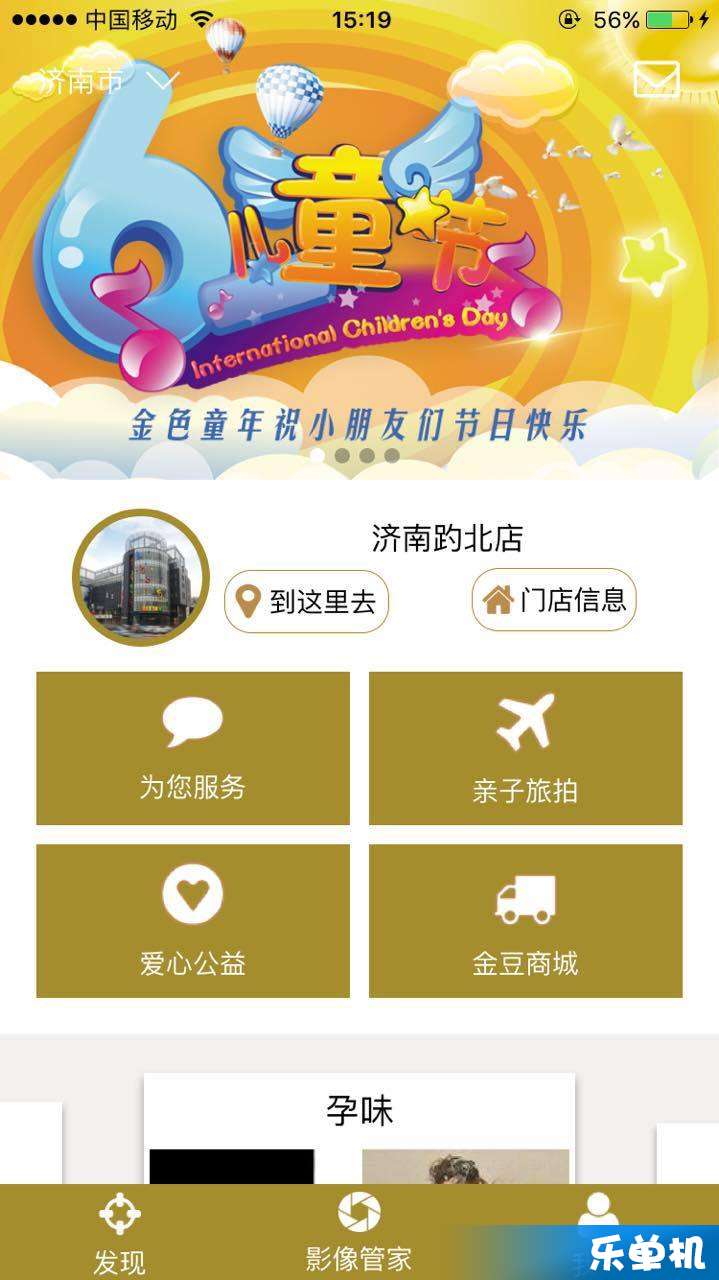Viewport: 719px width, 1280px height.
Task: Open the 金豆商城 shop tile
Action: coord(526,921)
